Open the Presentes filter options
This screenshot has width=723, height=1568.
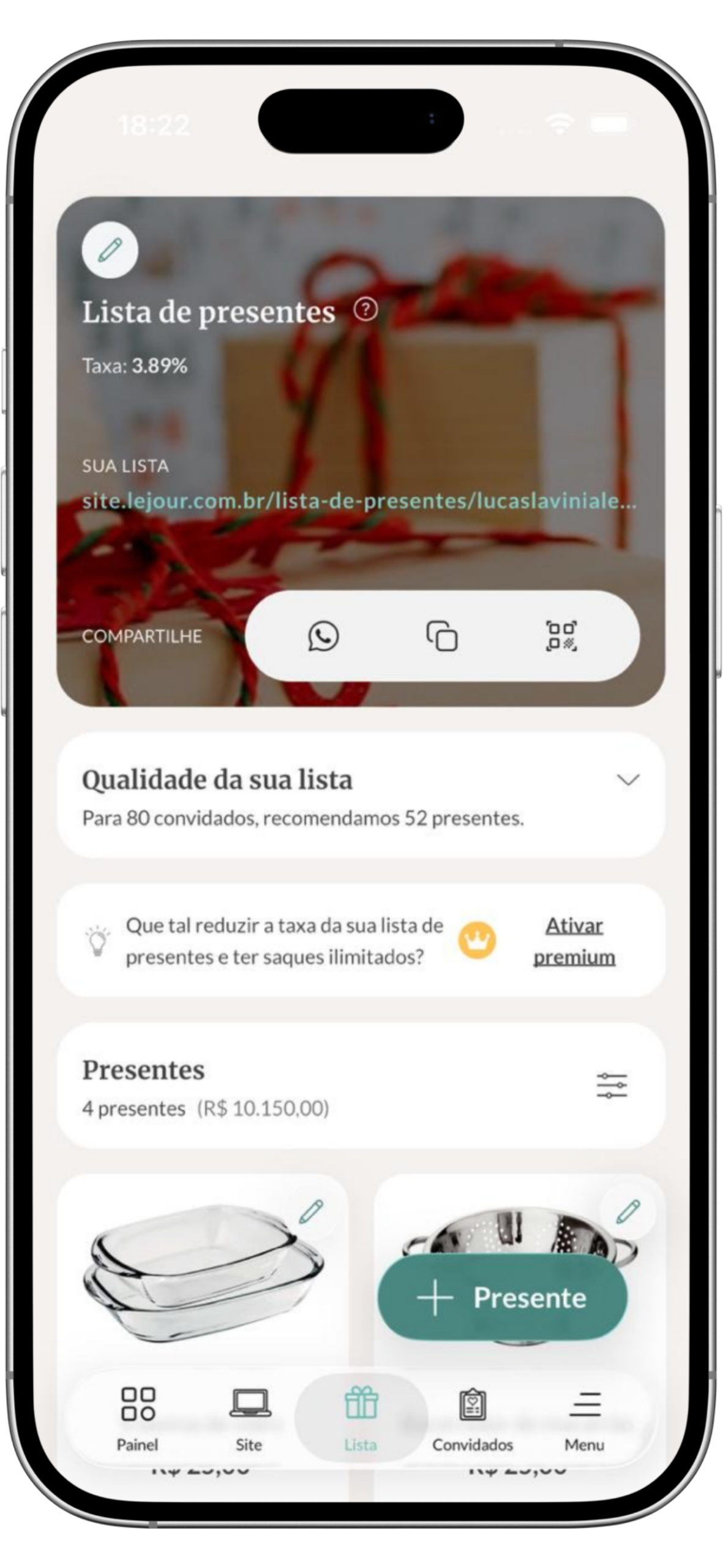tap(612, 1085)
